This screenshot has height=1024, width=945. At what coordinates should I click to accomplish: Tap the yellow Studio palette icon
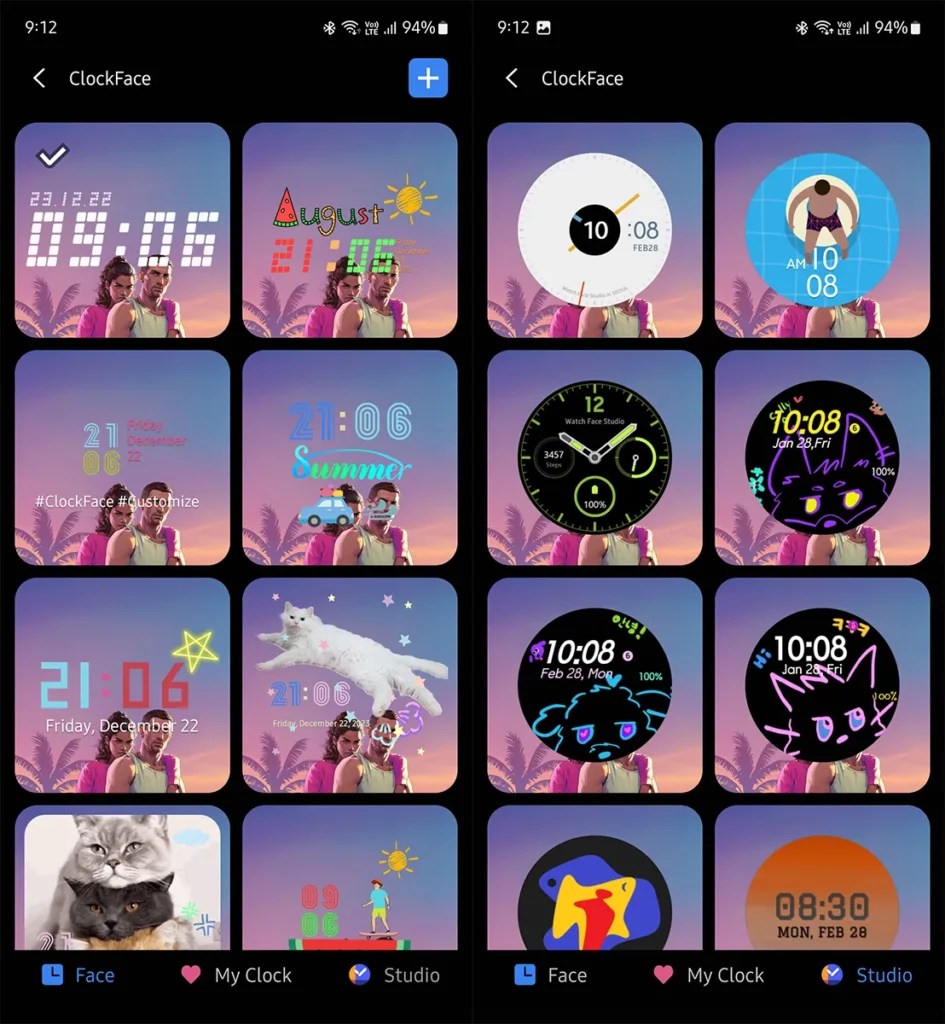tap(359, 975)
